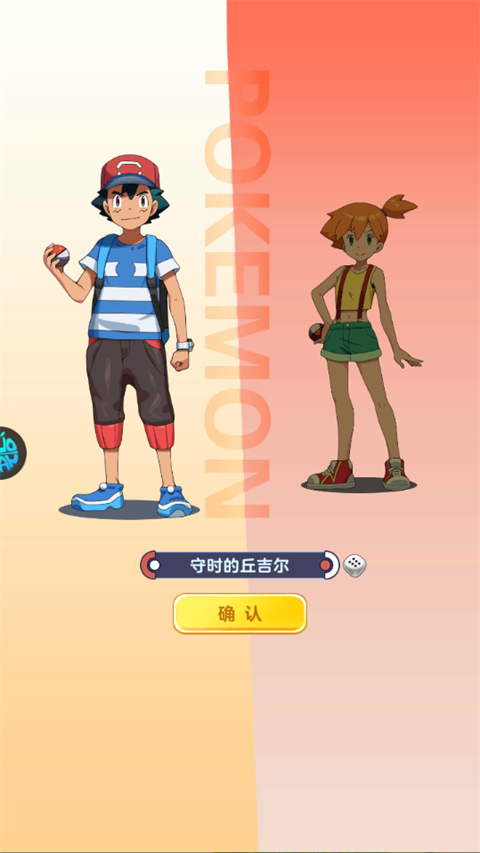This screenshot has height=853, width=480.
Task: Select the male trainer character
Action: (123, 336)
